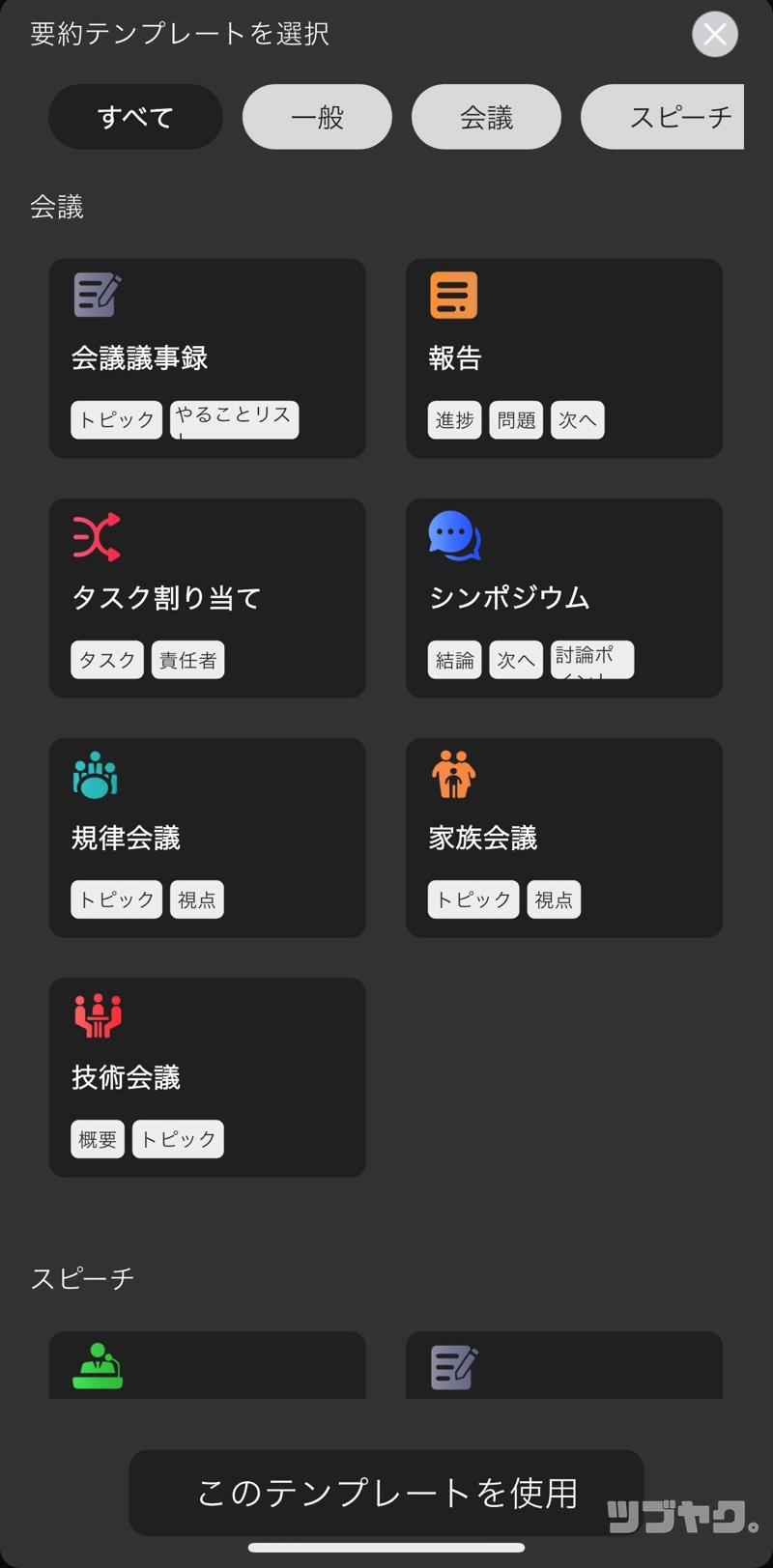Open the 技術会議 template card
This screenshot has height=1568, width=773.
[207, 1076]
